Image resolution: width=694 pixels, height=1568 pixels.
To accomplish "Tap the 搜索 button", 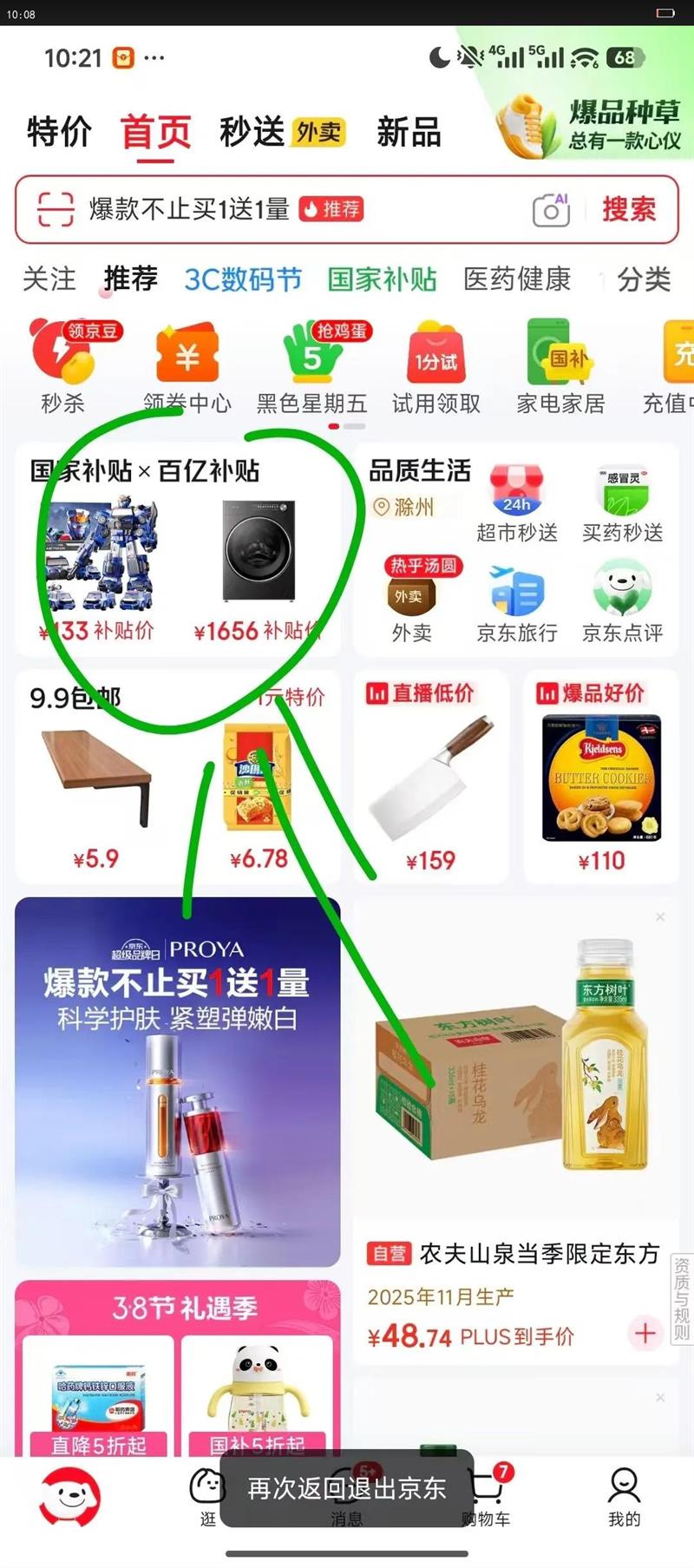I will coord(629,209).
